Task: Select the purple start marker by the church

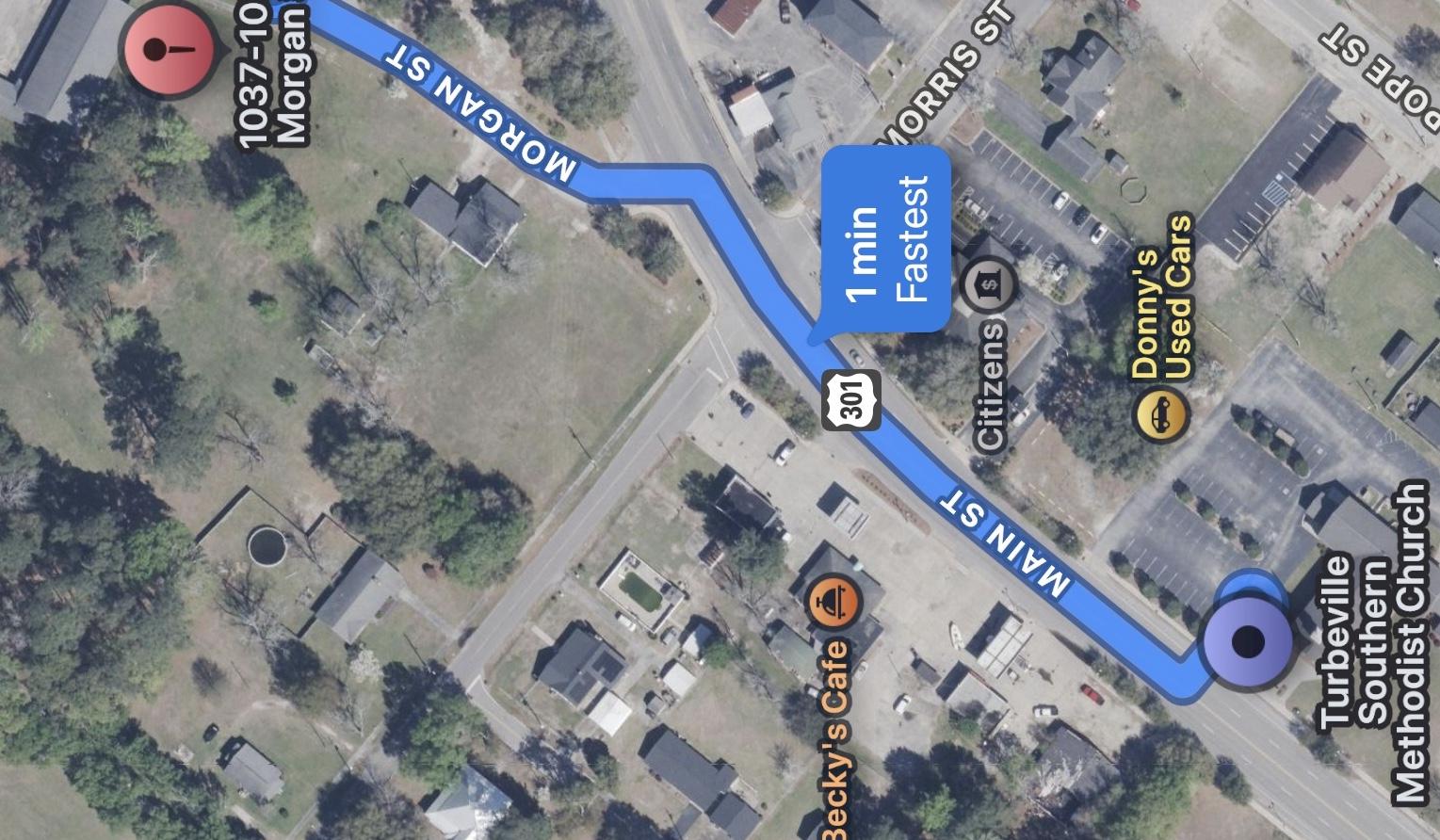Action: click(x=1248, y=641)
